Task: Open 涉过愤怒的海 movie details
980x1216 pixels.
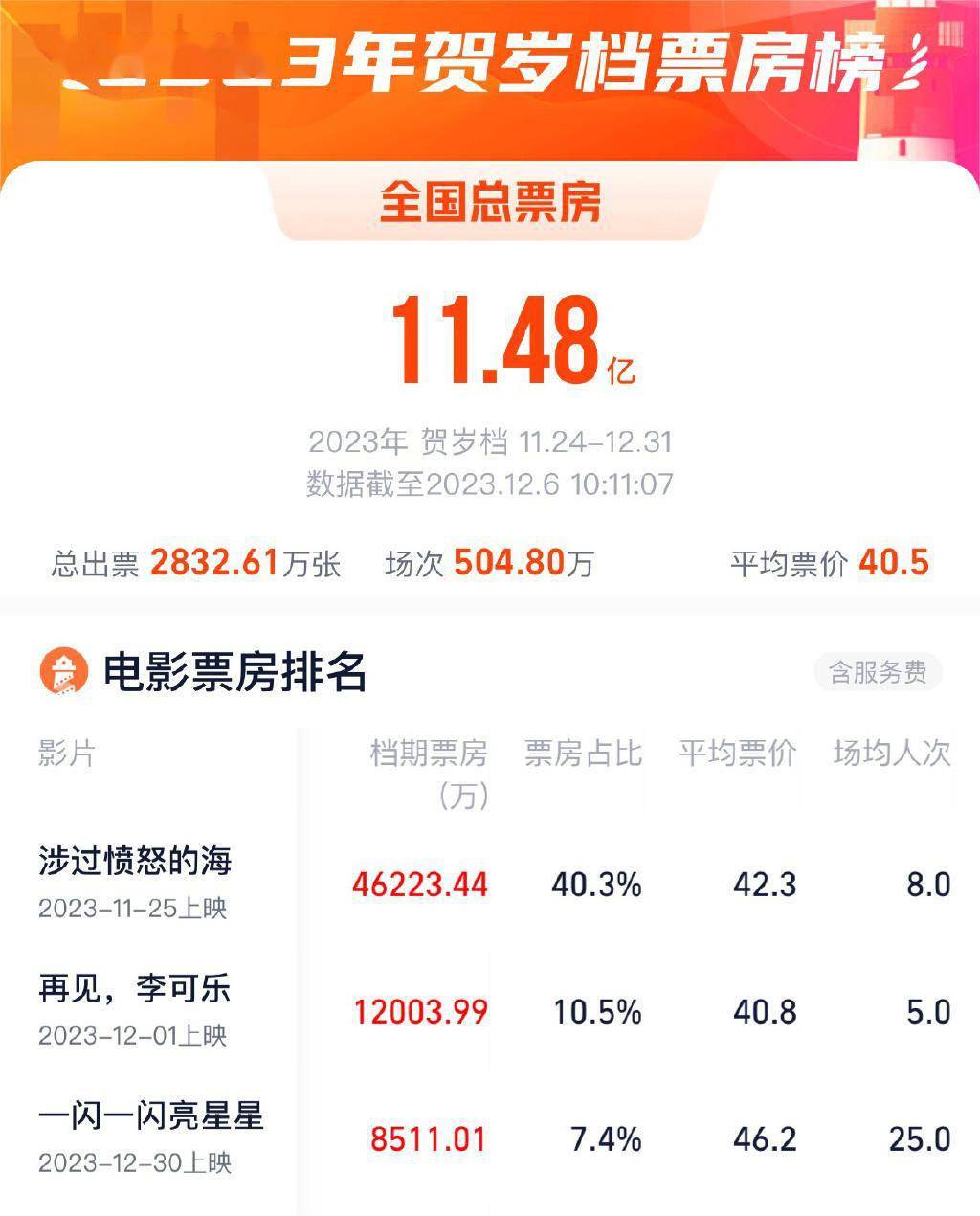Action: click(135, 861)
